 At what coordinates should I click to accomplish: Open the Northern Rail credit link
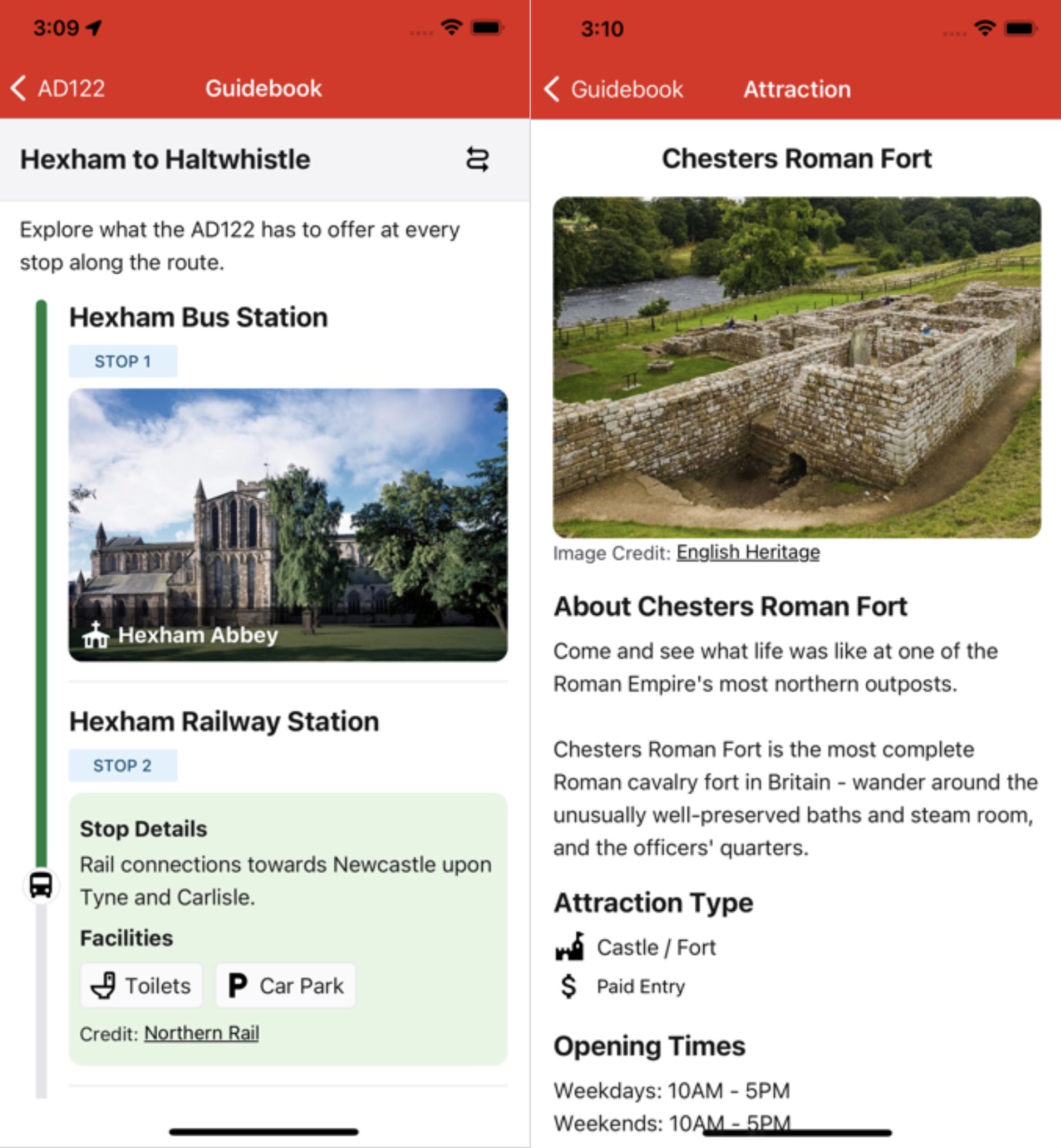click(x=201, y=1032)
